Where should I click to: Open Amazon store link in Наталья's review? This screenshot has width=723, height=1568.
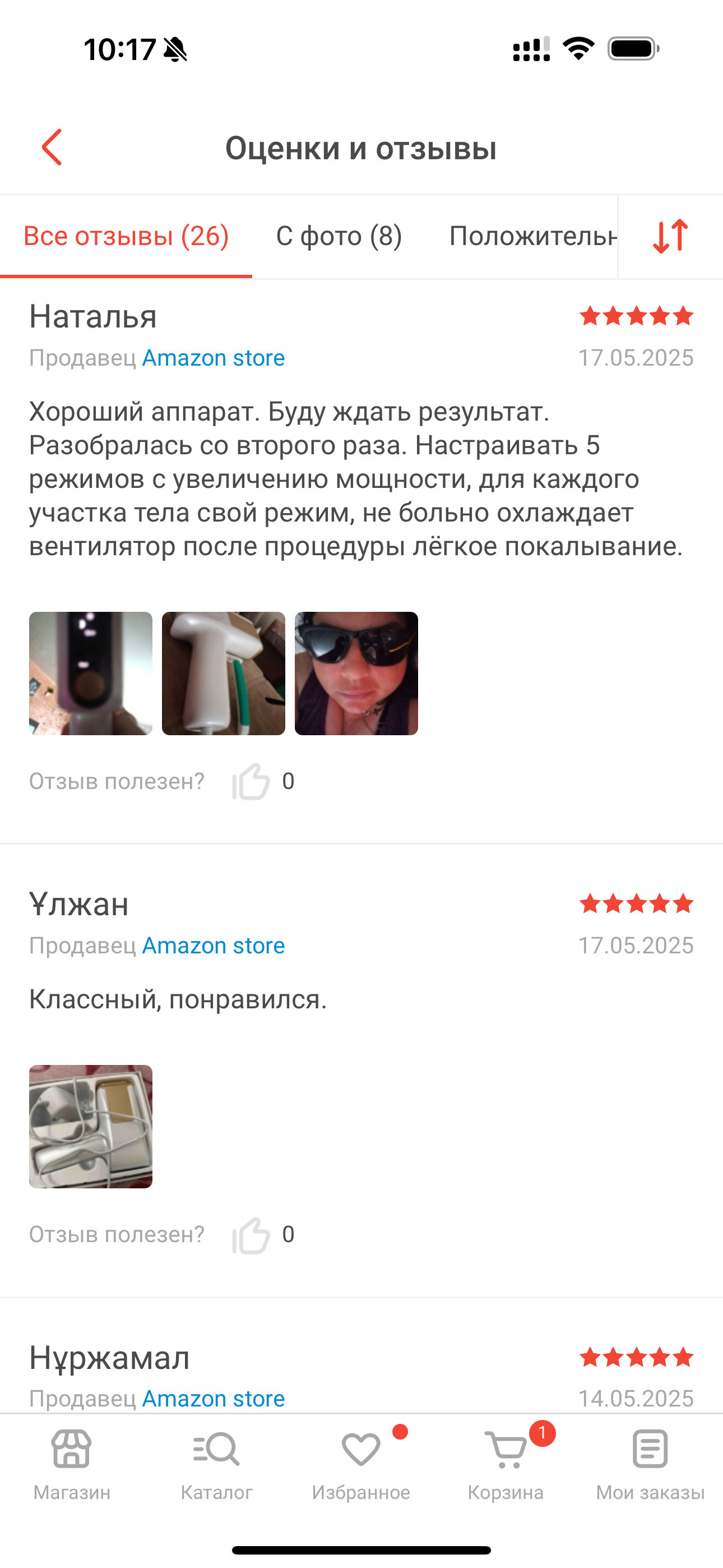(x=213, y=358)
